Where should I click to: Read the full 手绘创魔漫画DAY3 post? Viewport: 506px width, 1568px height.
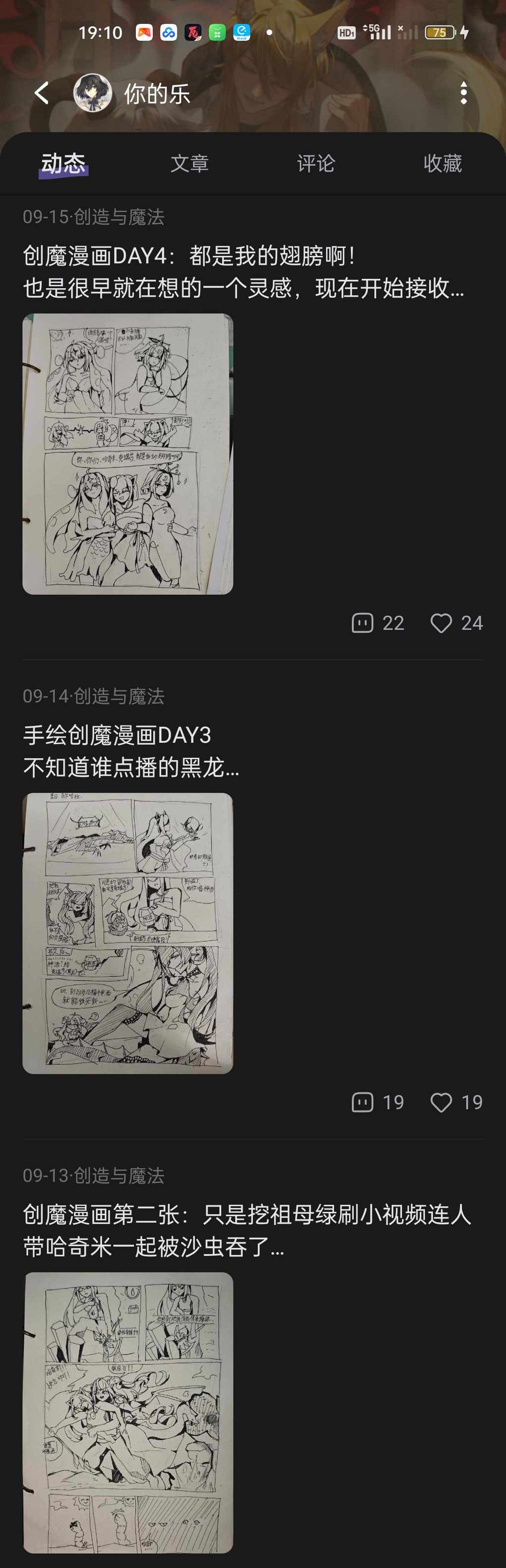click(x=131, y=751)
